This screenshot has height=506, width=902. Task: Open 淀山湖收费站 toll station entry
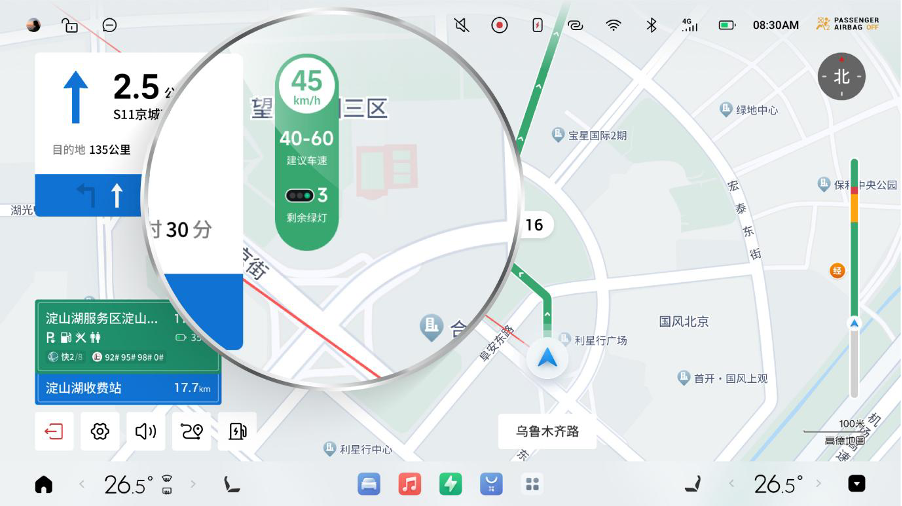tap(127, 388)
